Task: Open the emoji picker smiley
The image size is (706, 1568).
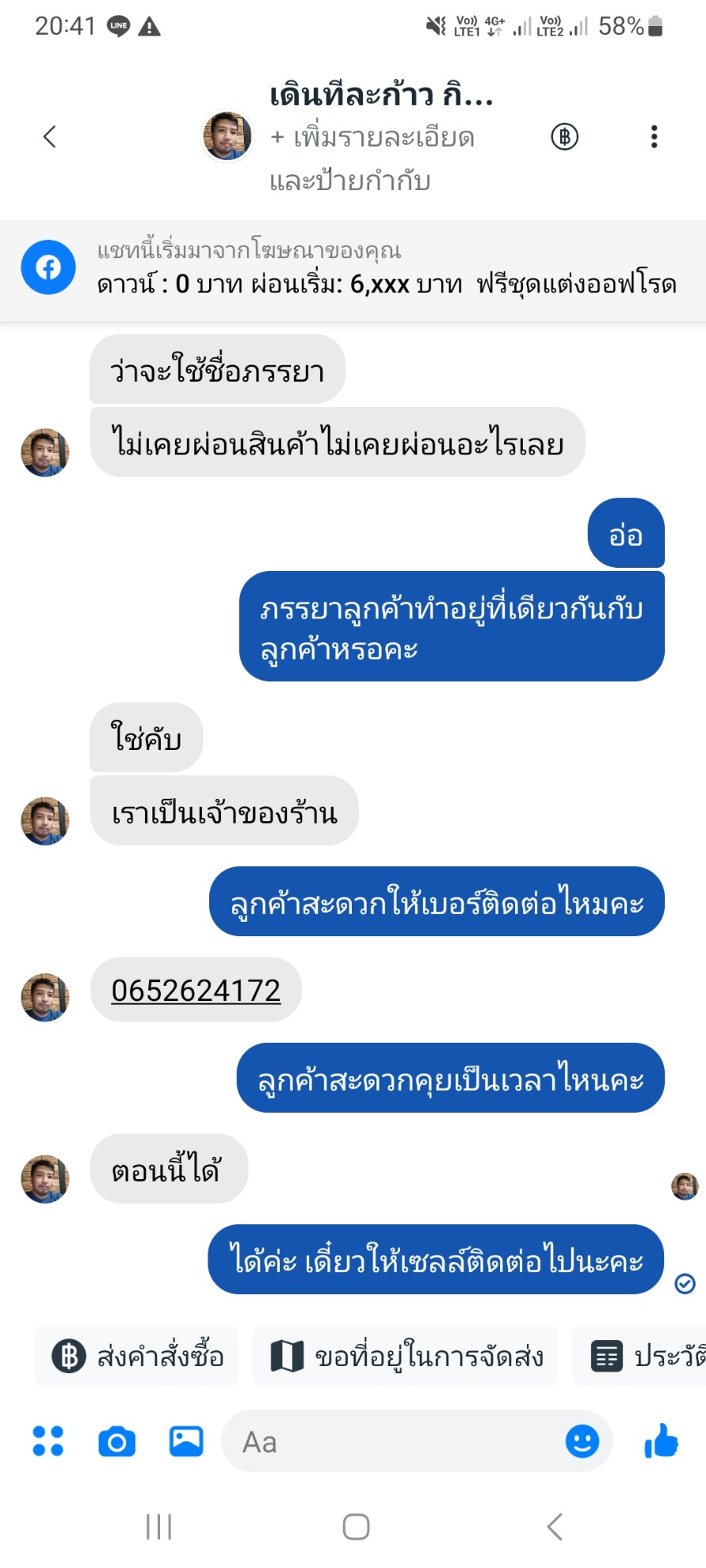Action: [582, 1441]
